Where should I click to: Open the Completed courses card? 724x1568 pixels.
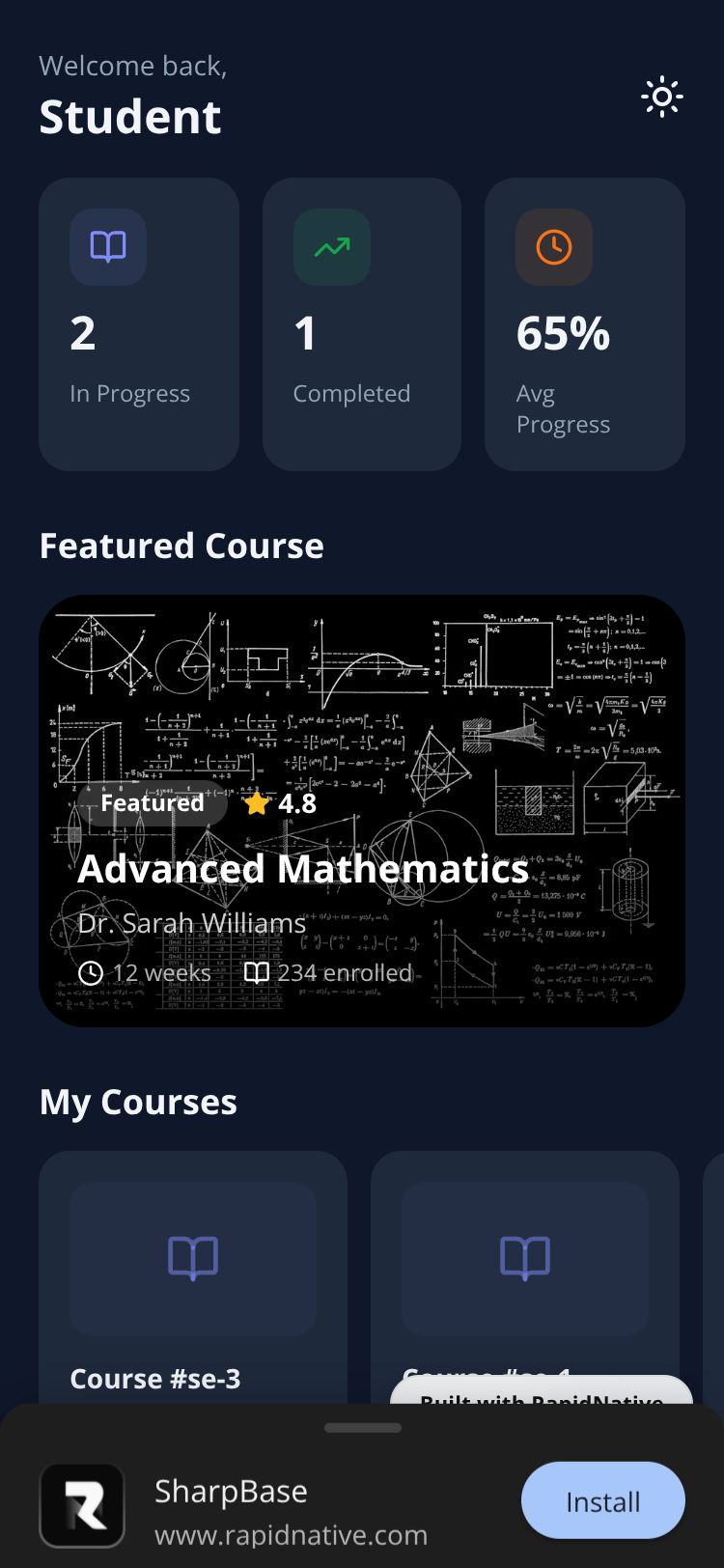362,324
